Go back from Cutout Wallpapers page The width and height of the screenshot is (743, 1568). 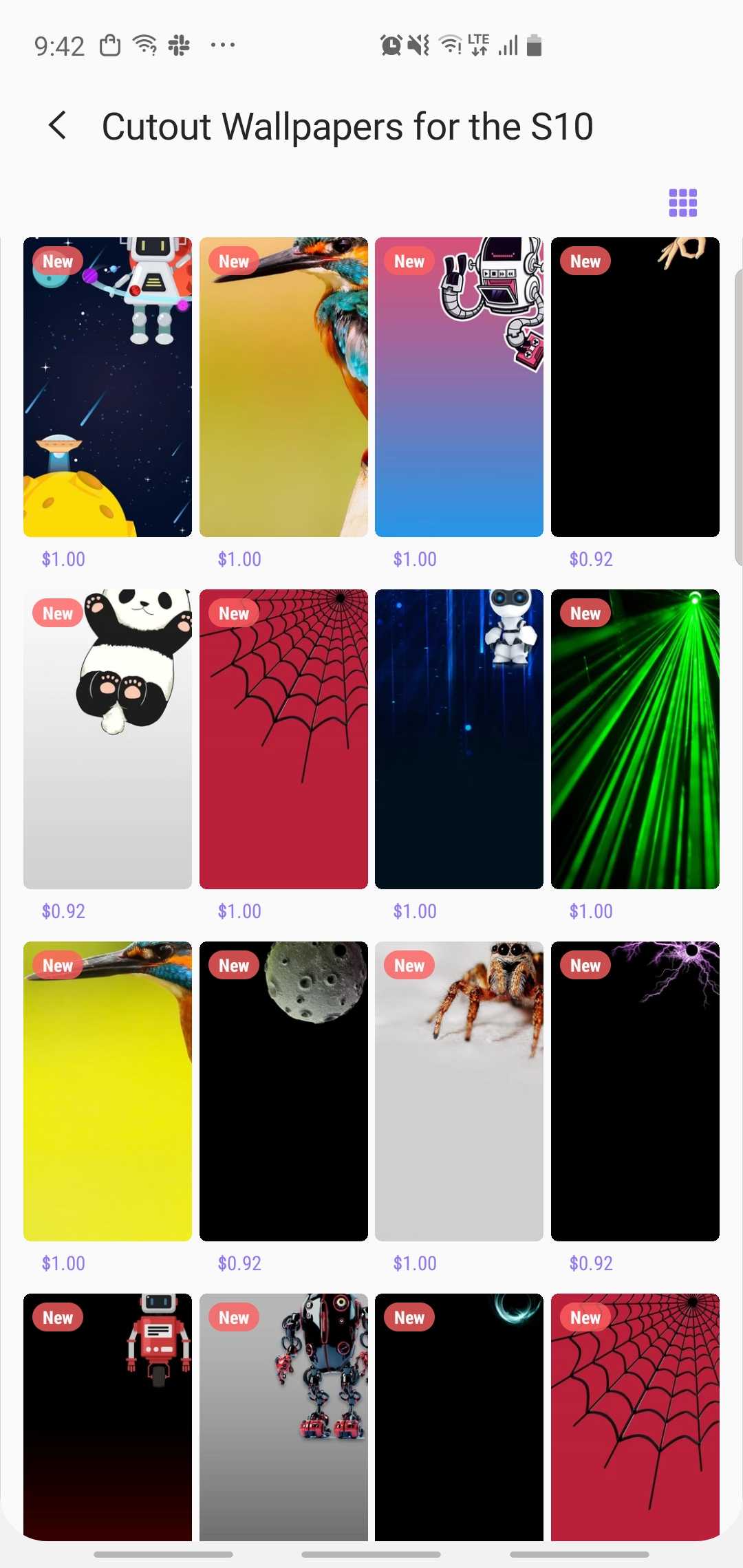58,126
